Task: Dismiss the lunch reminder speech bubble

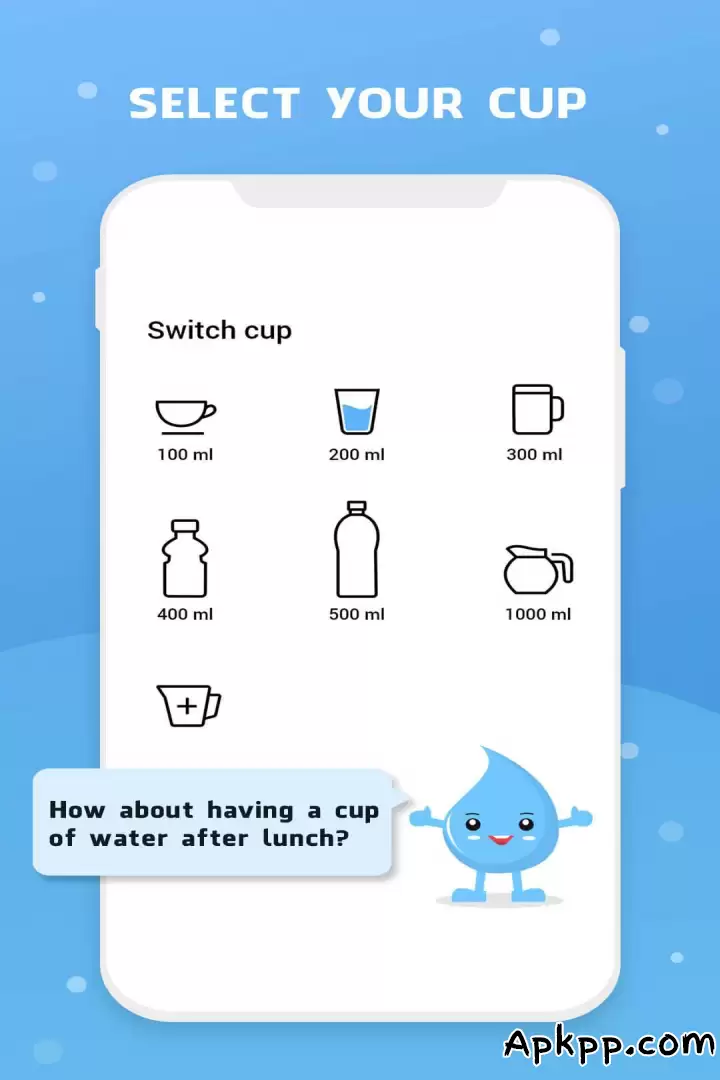Action: pyautogui.click(x=215, y=823)
